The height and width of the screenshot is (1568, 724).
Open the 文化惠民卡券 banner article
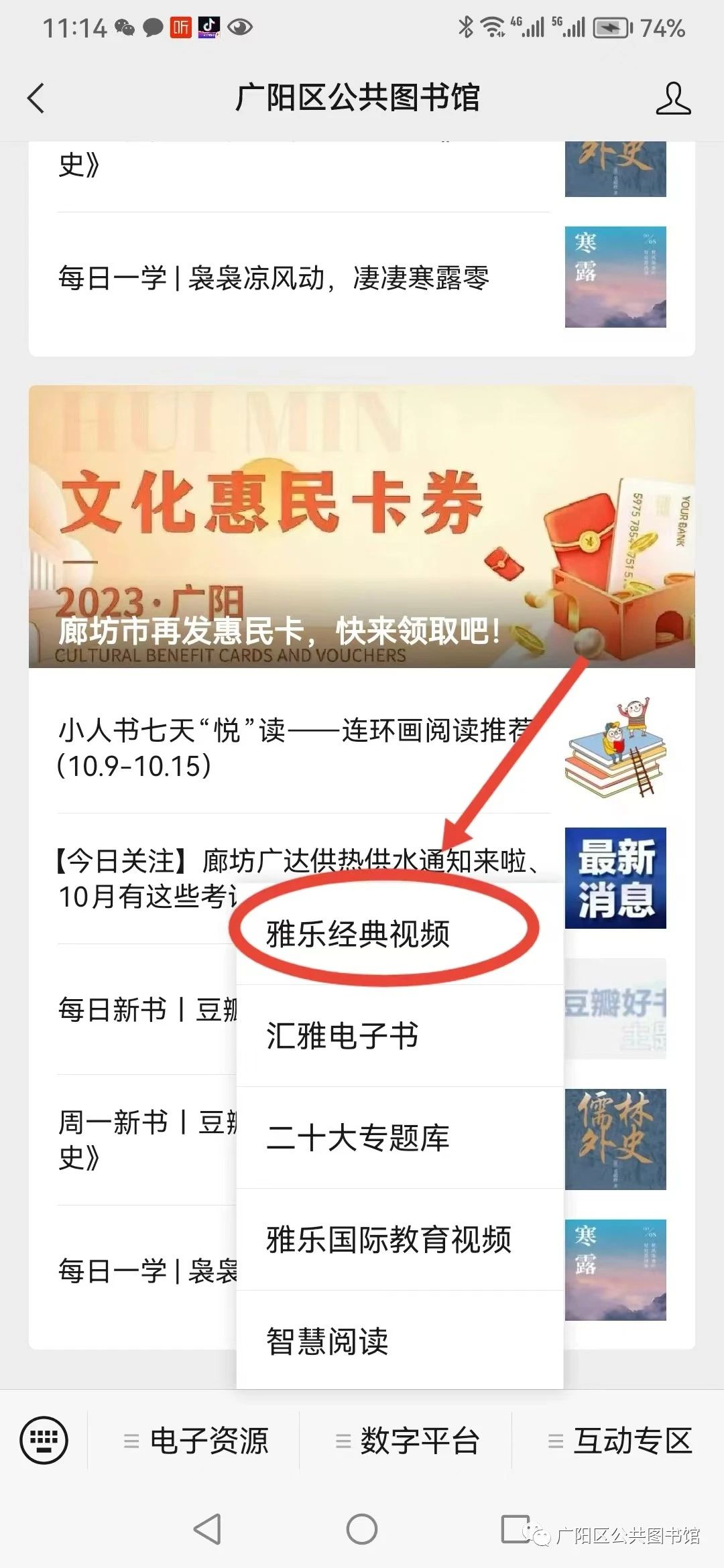click(361, 526)
